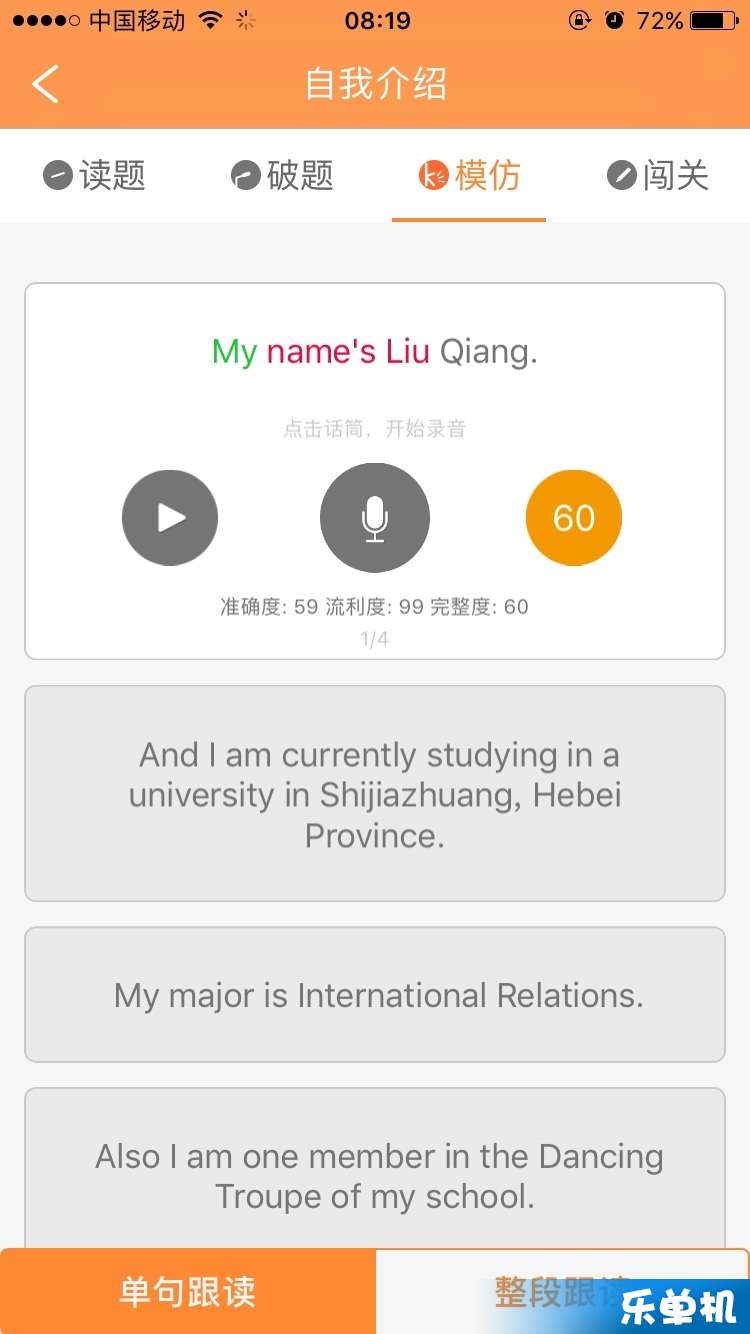Select the Dancing Troupe sentence card

[x=375, y=1168]
